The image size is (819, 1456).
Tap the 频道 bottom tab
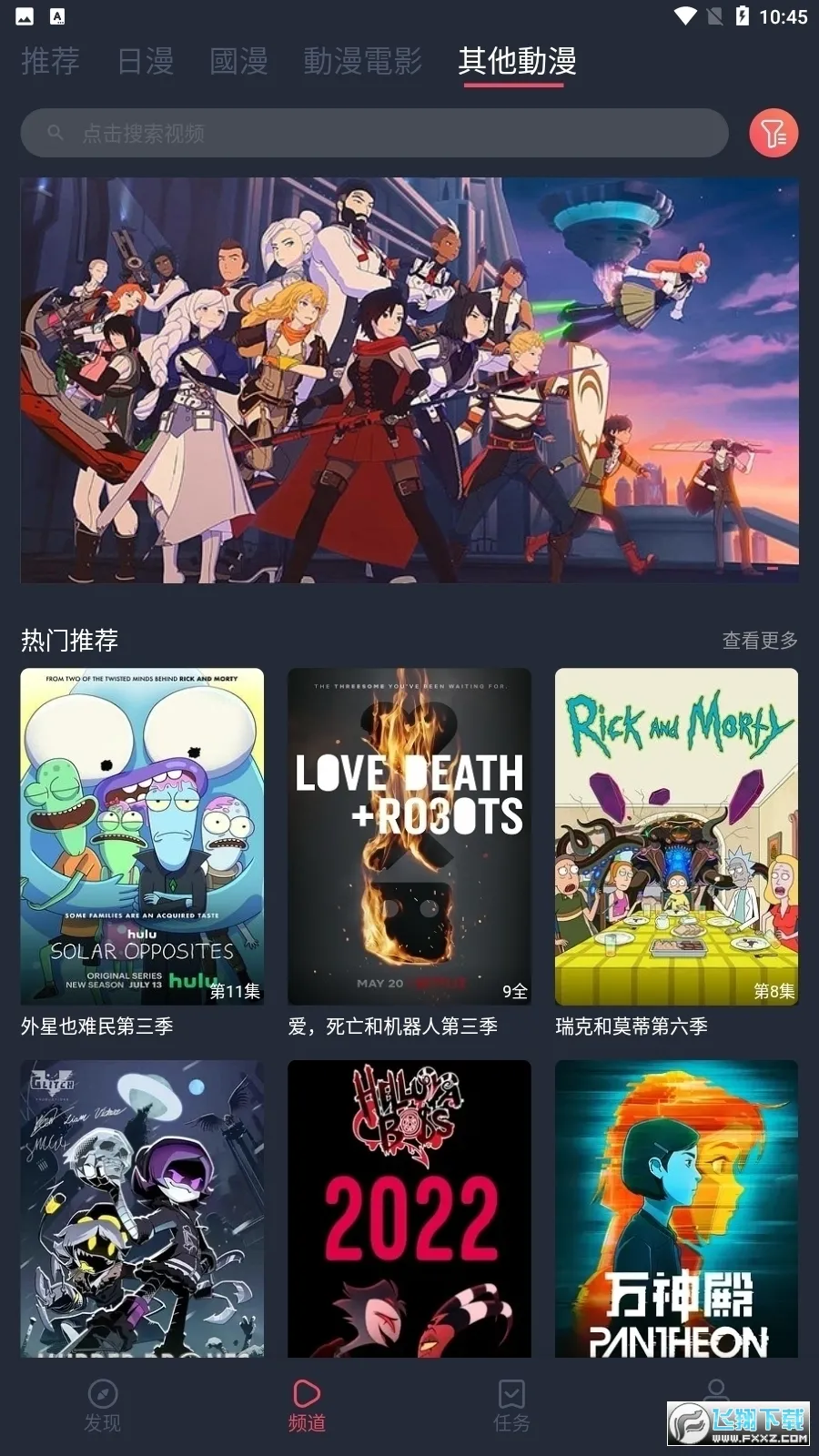307,1406
